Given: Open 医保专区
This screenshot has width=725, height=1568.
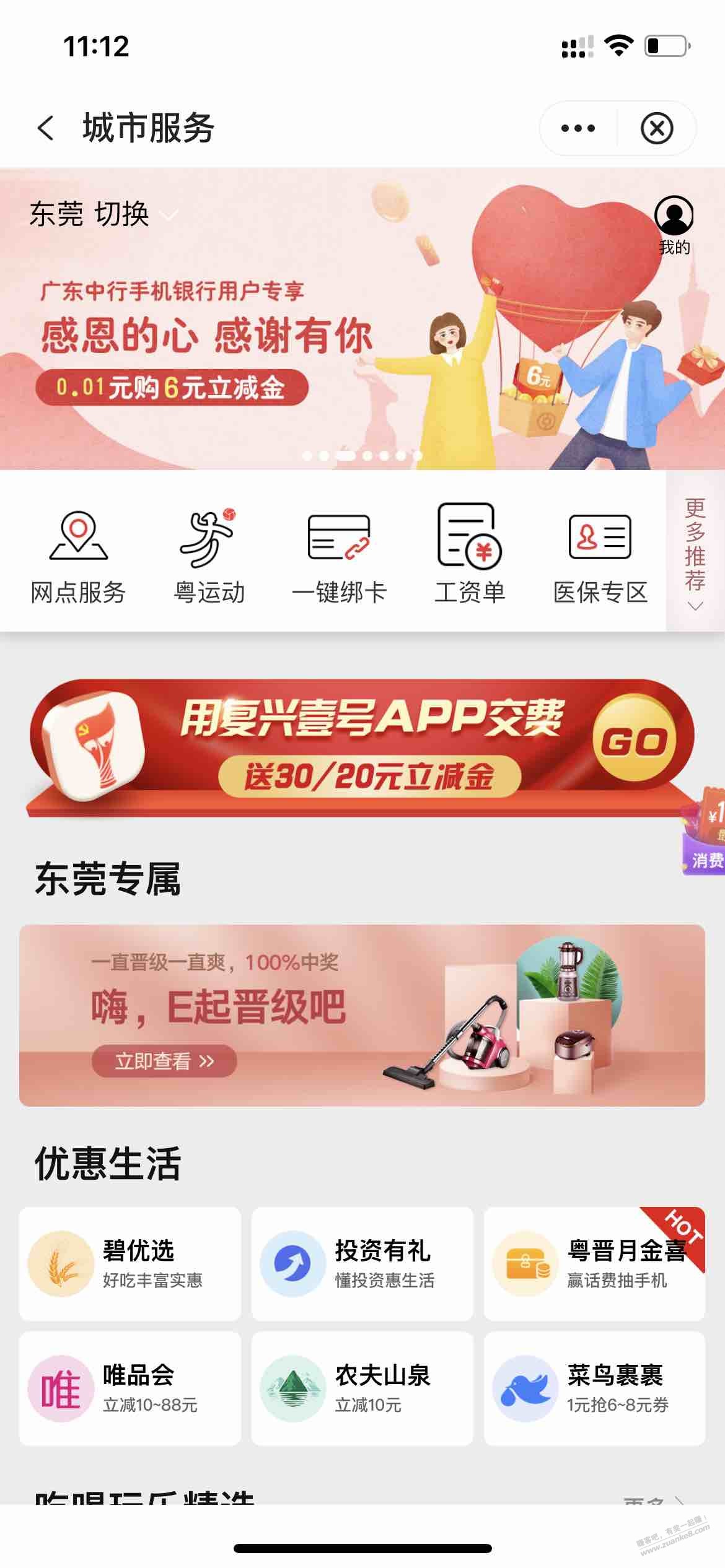Looking at the screenshot, I should [x=600, y=555].
